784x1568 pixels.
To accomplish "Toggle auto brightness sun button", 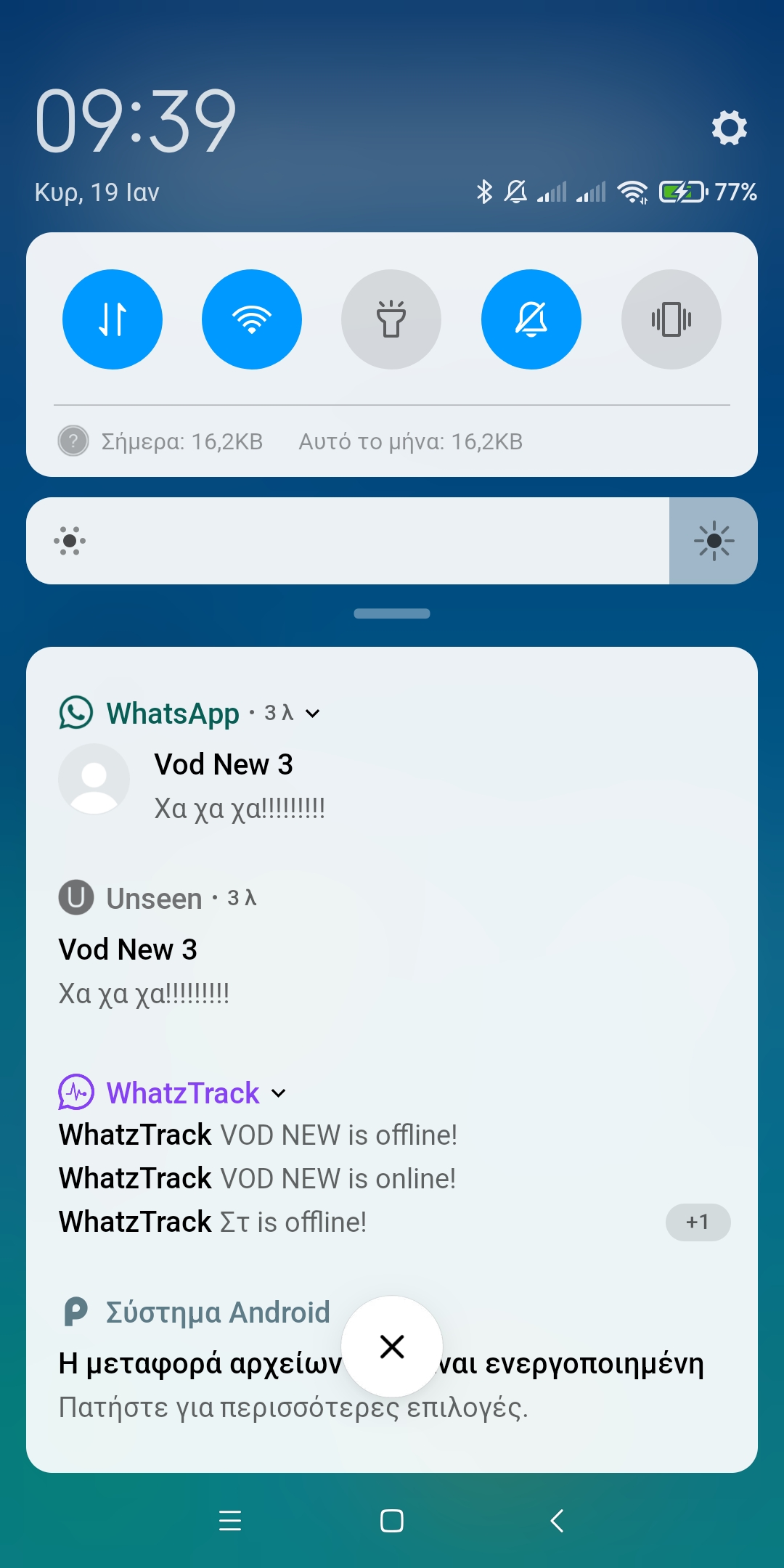I will point(713,541).
